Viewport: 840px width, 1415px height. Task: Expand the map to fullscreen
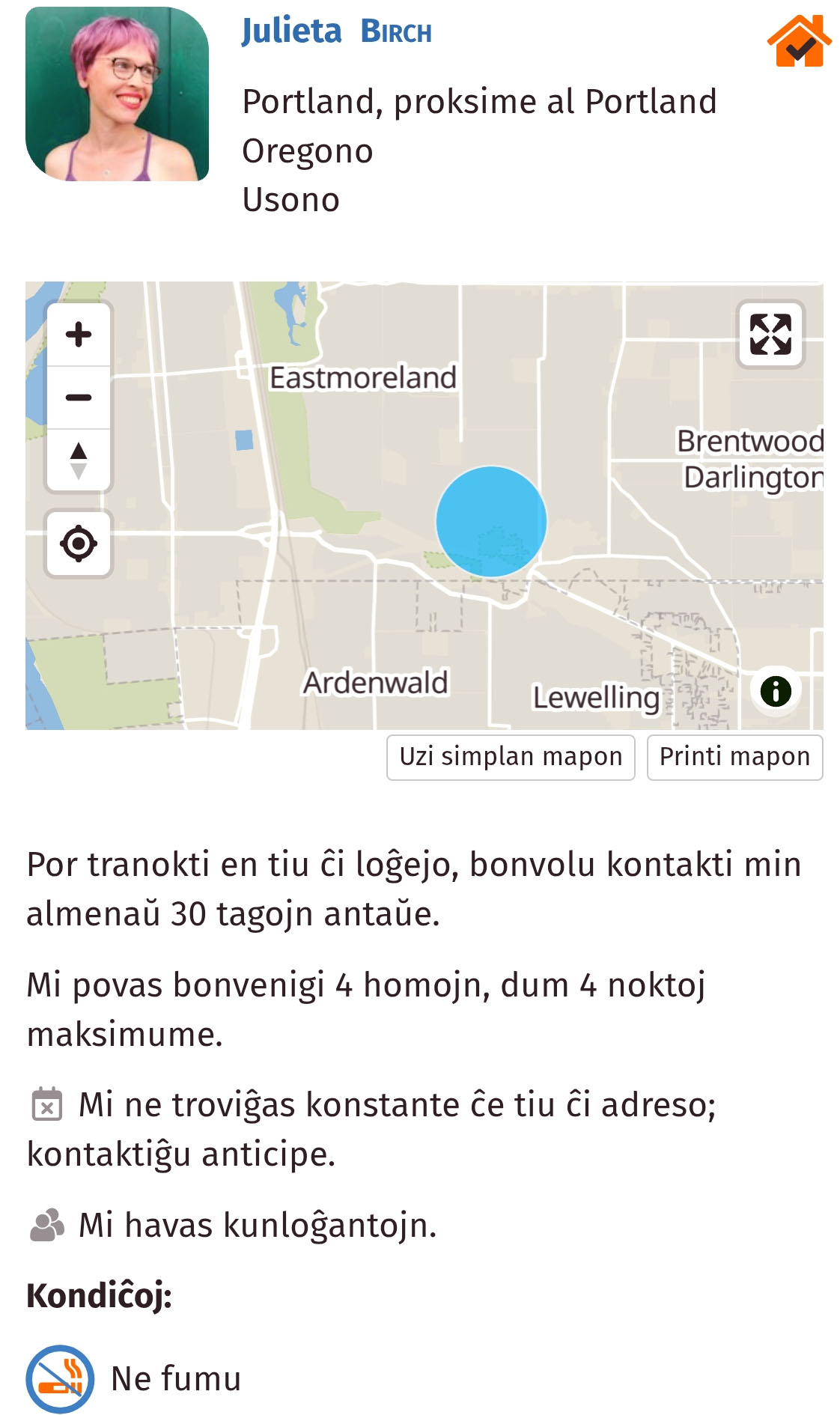click(x=770, y=334)
